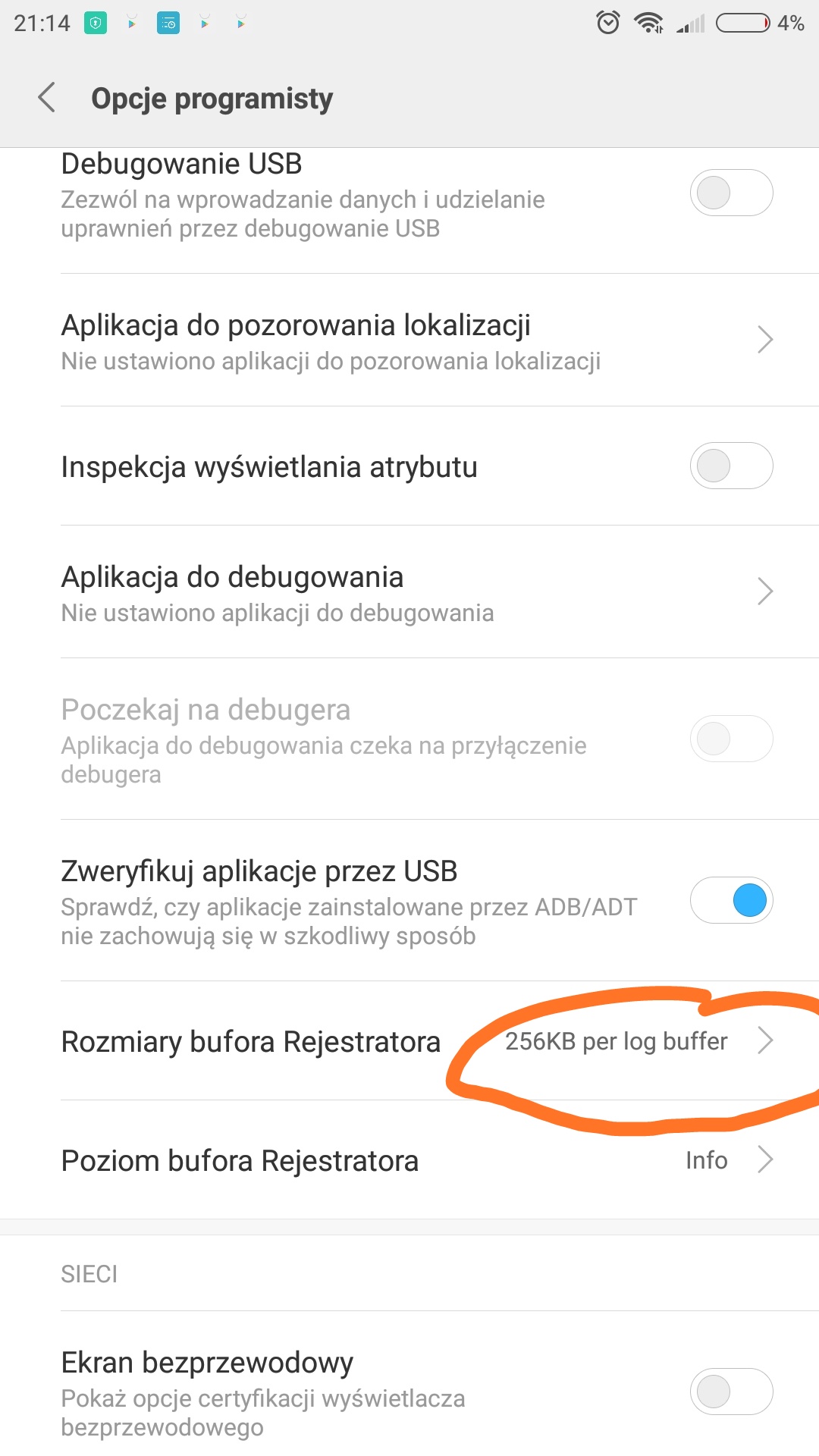Disable Zweryfikuj aplikacje przez USB
The image size is (819, 1456).
point(731,900)
